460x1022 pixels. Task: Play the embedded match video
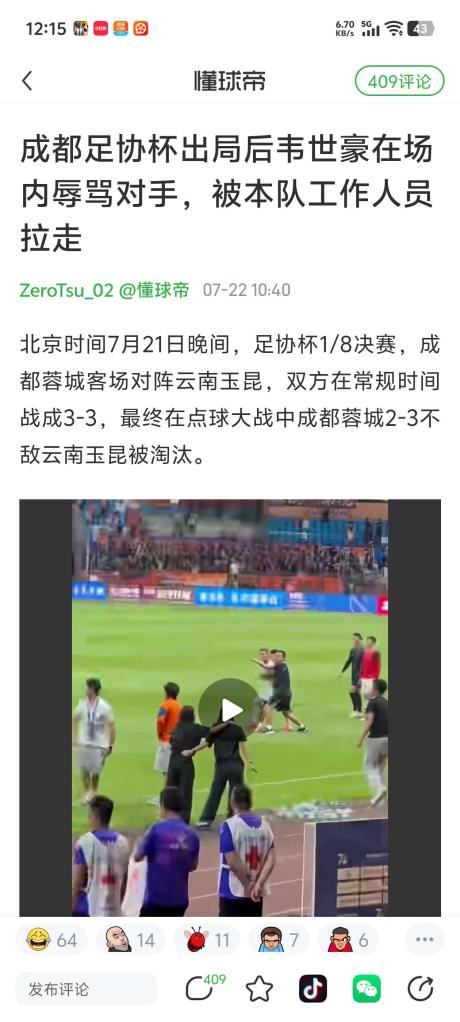(229, 709)
